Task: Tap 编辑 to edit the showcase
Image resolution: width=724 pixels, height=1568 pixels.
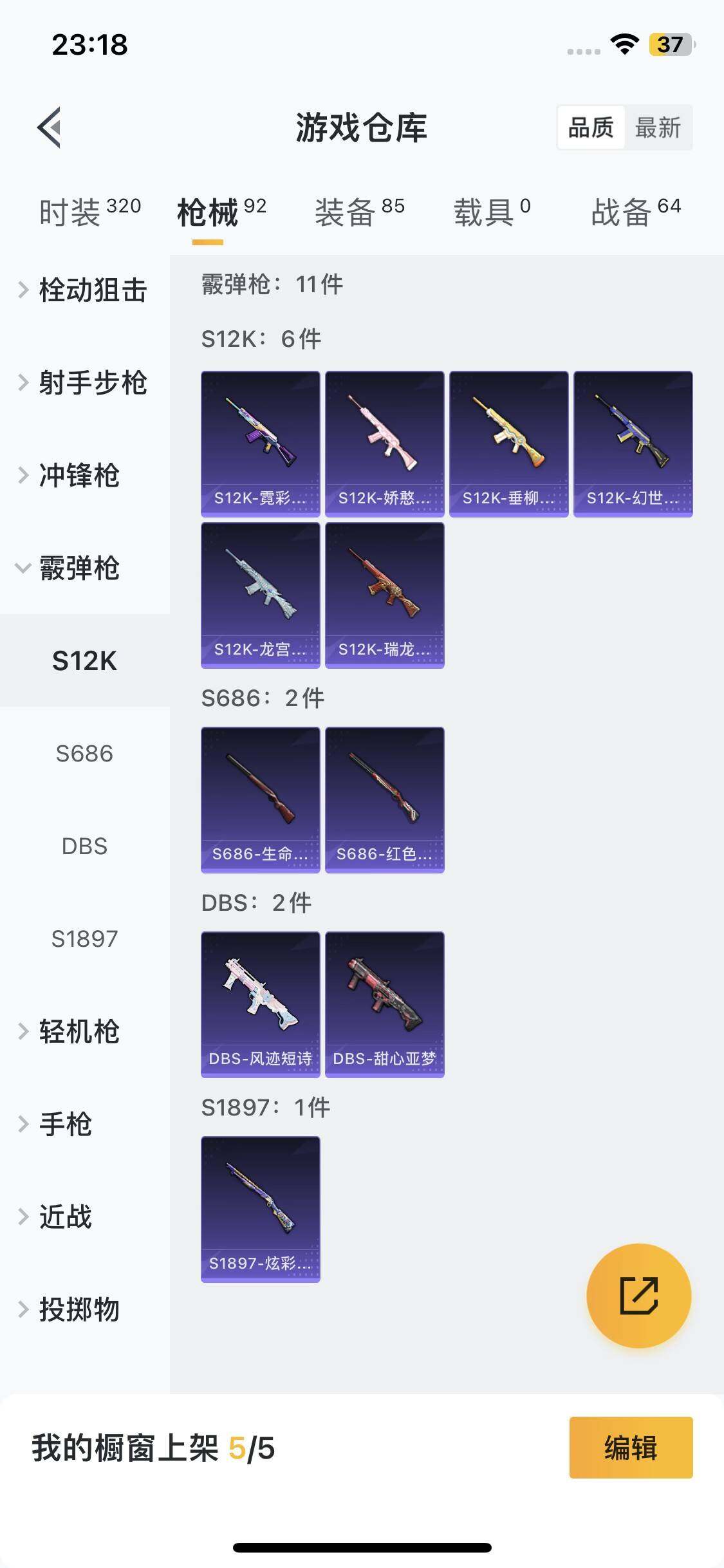Action: click(x=631, y=1448)
